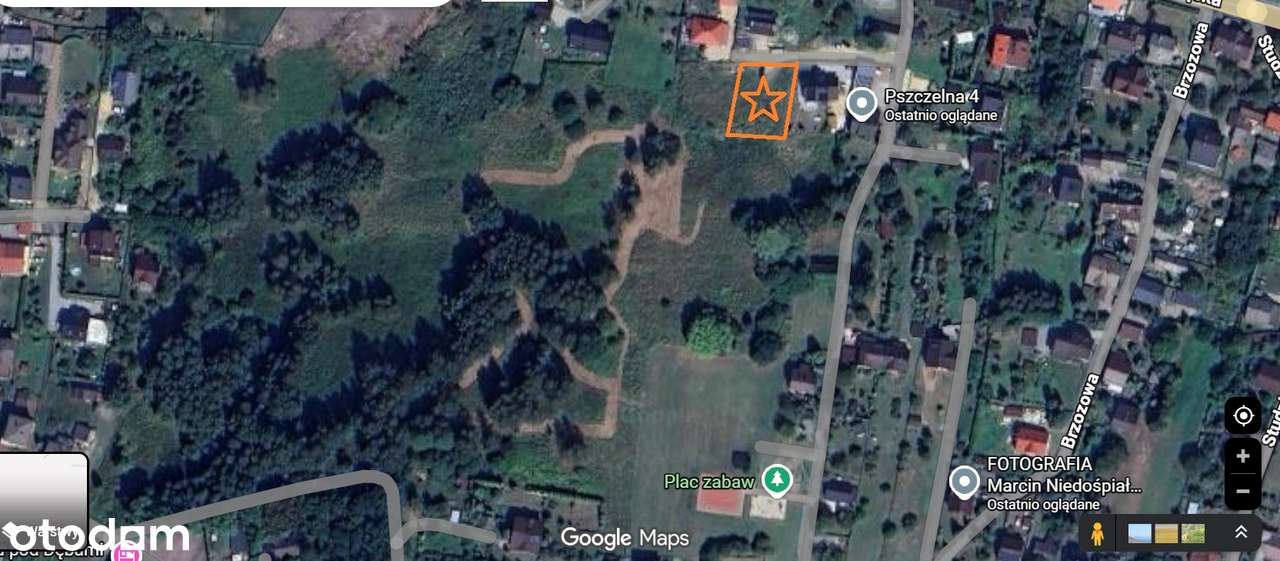Zoom in on the map
This screenshot has height=561, width=1280.
(1243, 457)
